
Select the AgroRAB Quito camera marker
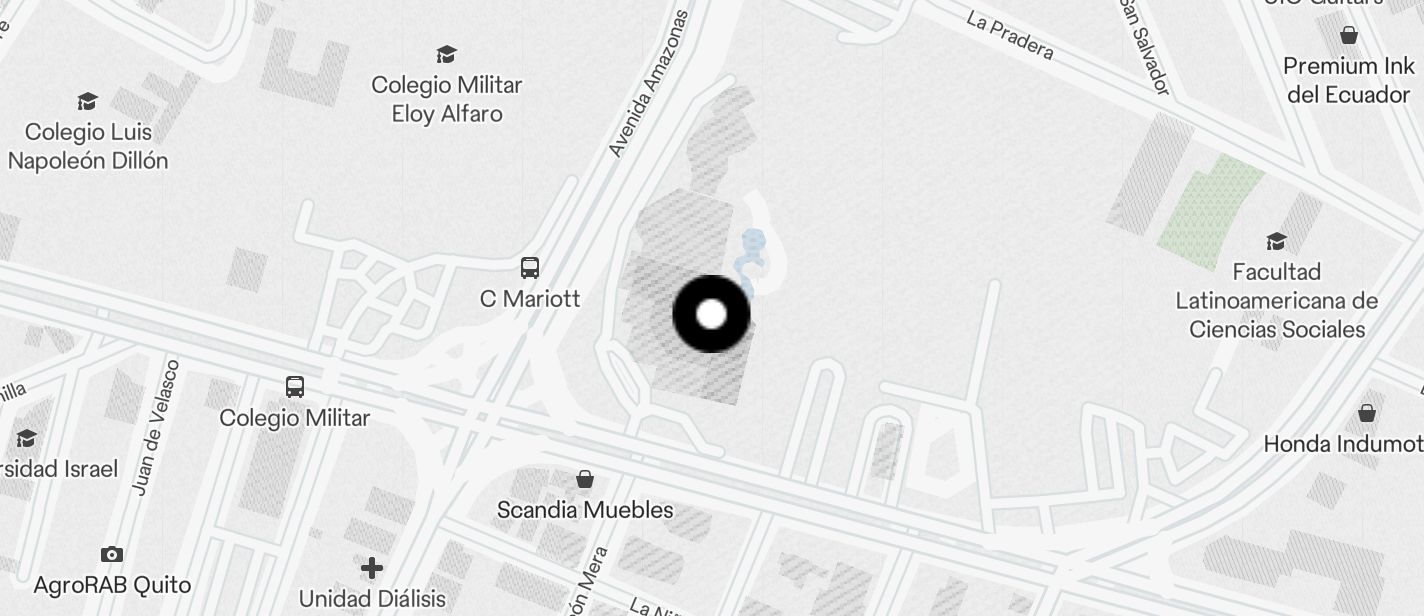112,554
